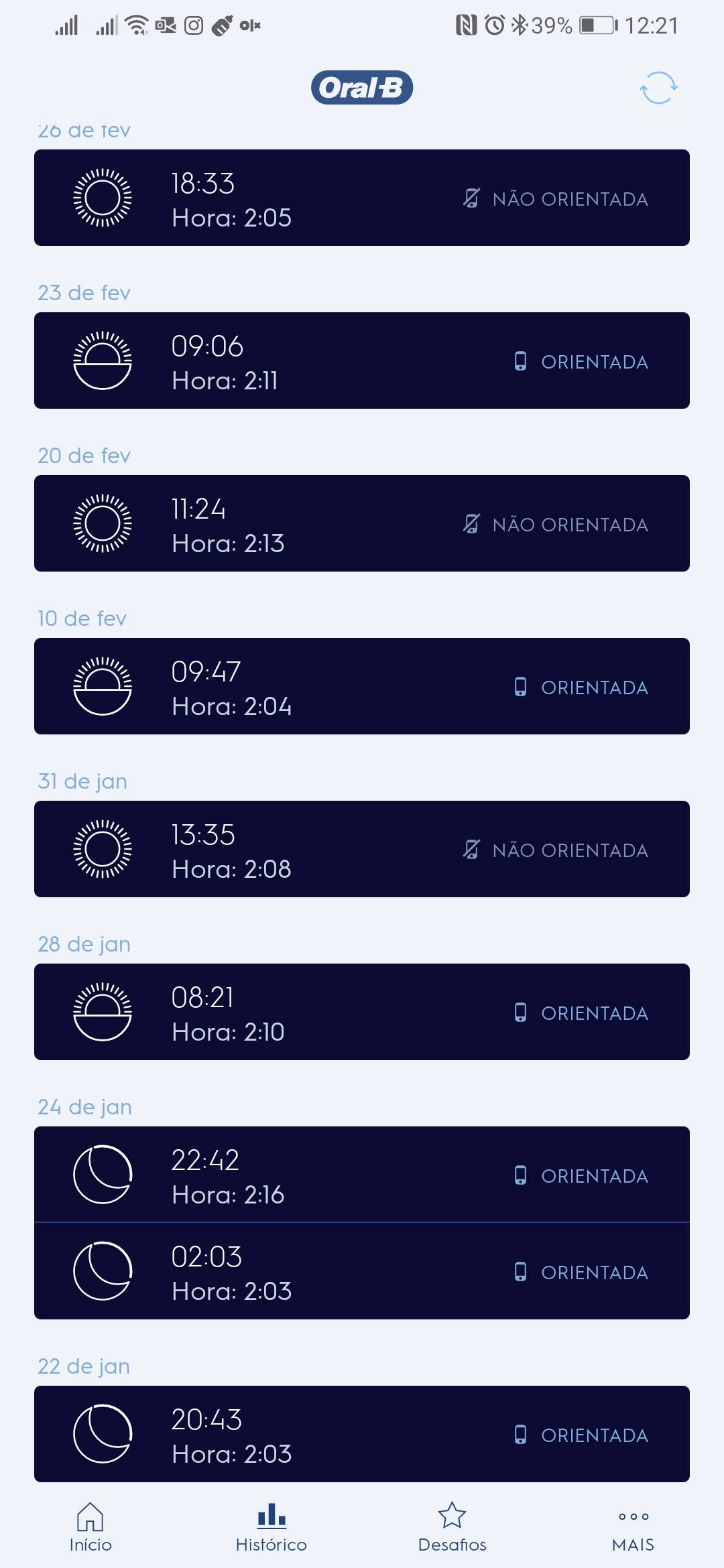View the 23 de fev 09:06 session
The image size is (724, 1568).
click(x=362, y=361)
